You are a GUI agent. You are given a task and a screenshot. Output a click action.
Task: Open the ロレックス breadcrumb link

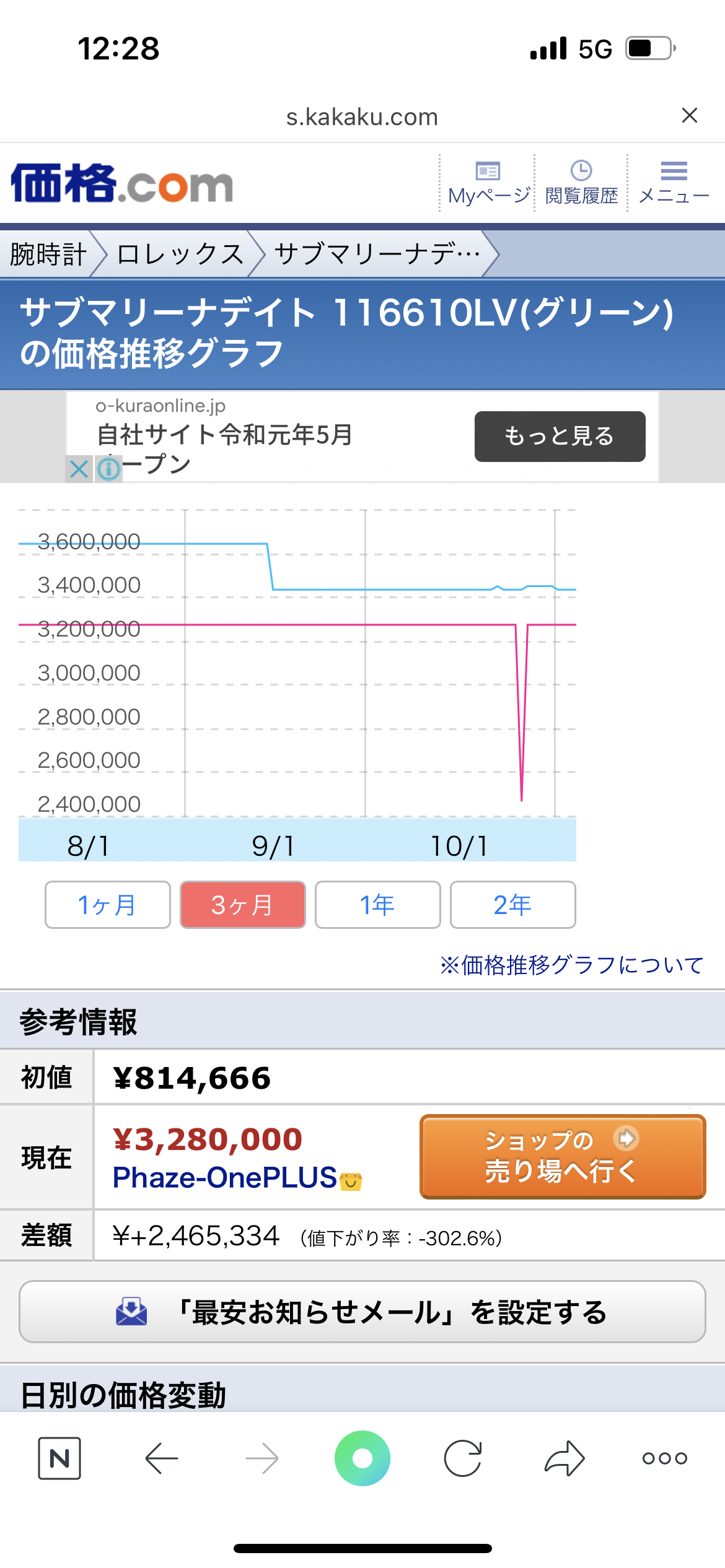pos(180,254)
